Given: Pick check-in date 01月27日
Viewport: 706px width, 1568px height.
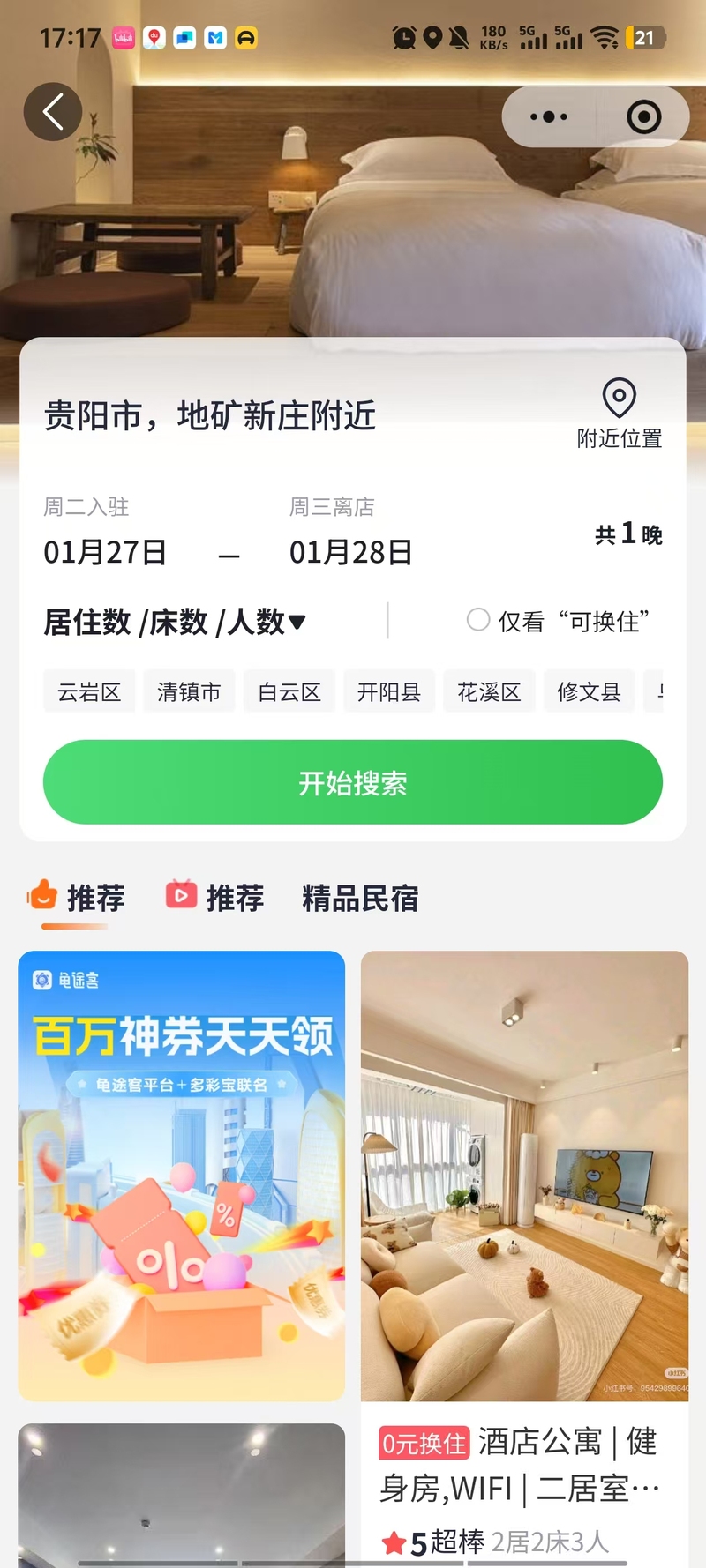Looking at the screenshot, I should 105,551.
